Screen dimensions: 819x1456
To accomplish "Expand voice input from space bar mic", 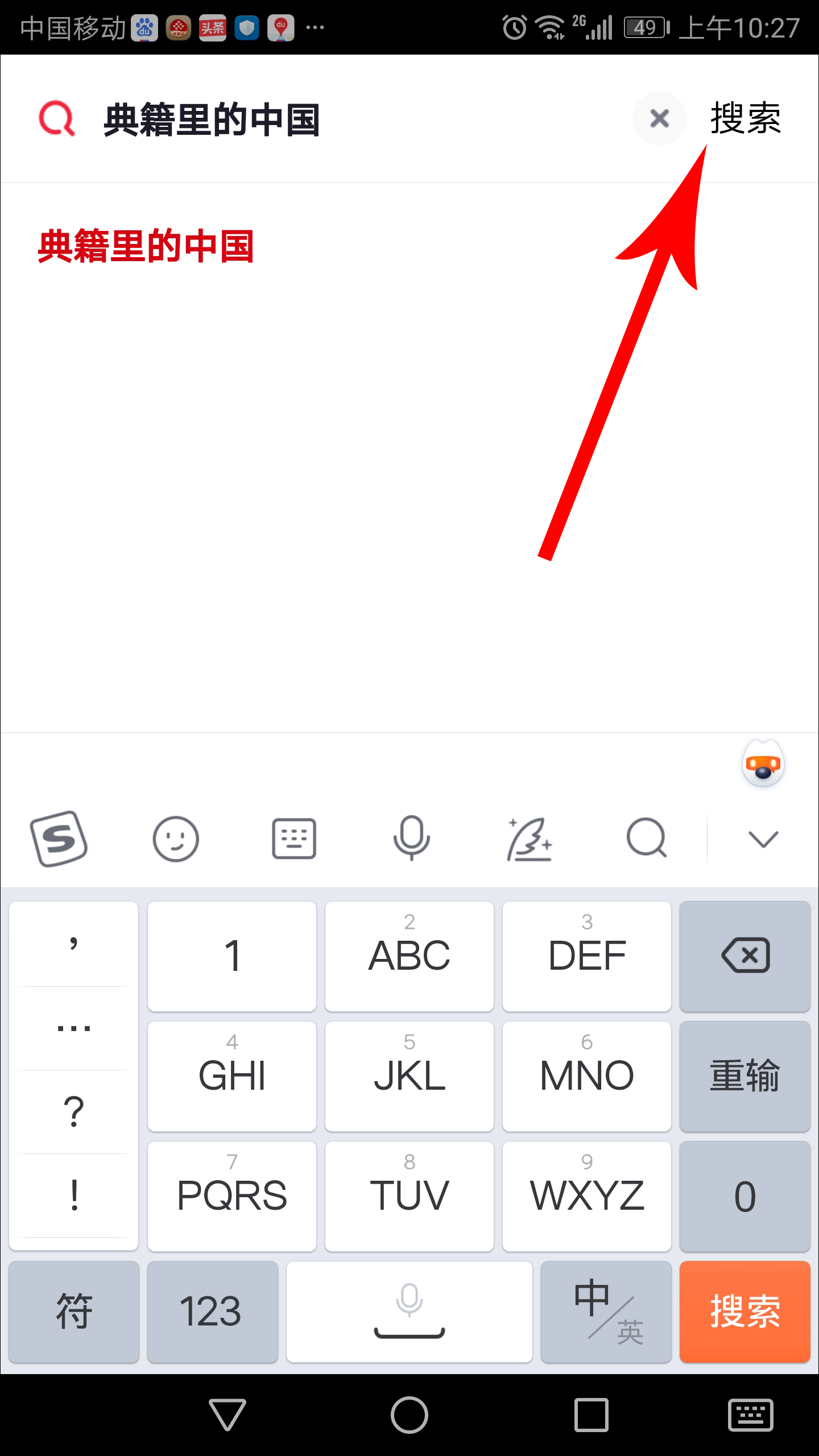I will coord(409,1302).
